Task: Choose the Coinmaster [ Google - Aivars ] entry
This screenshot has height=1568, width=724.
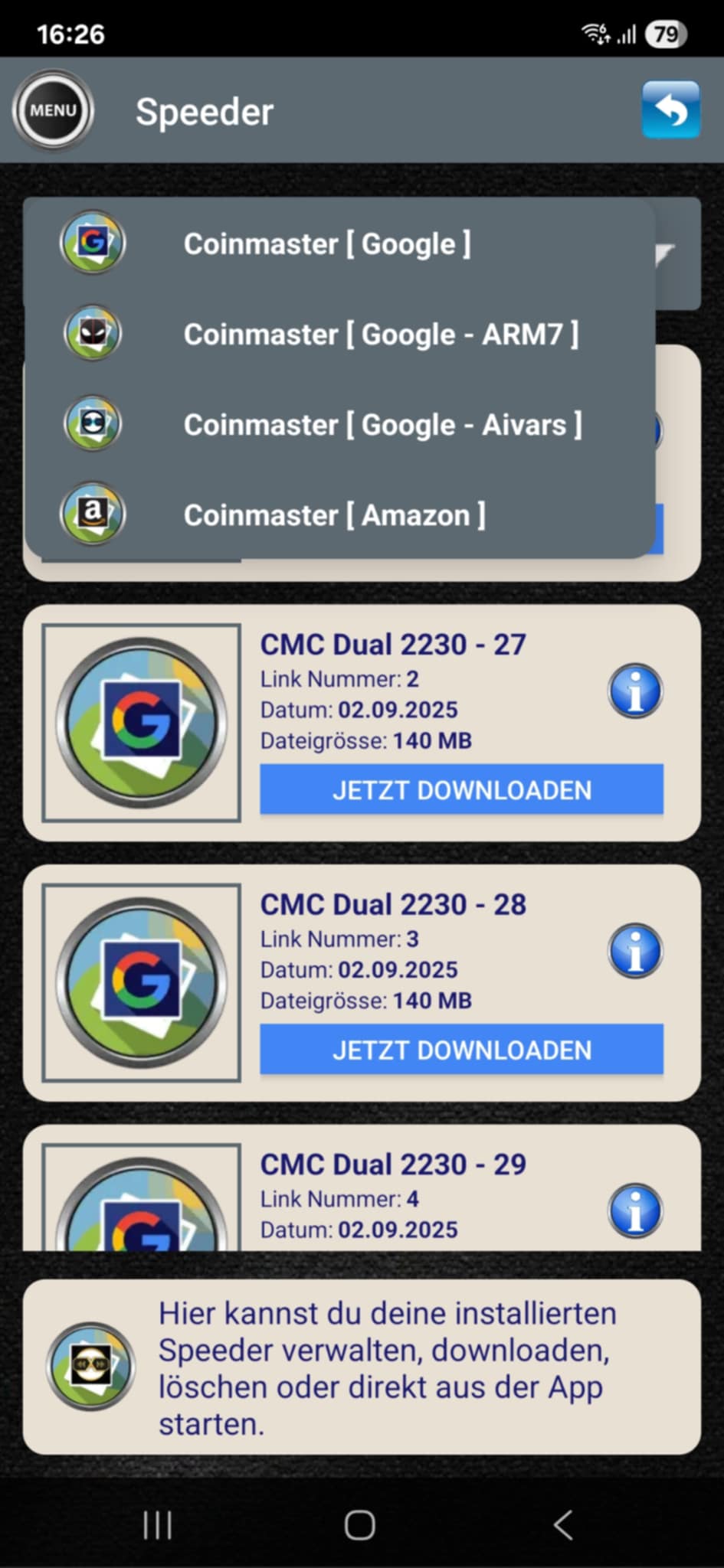Action: click(x=383, y=425)
